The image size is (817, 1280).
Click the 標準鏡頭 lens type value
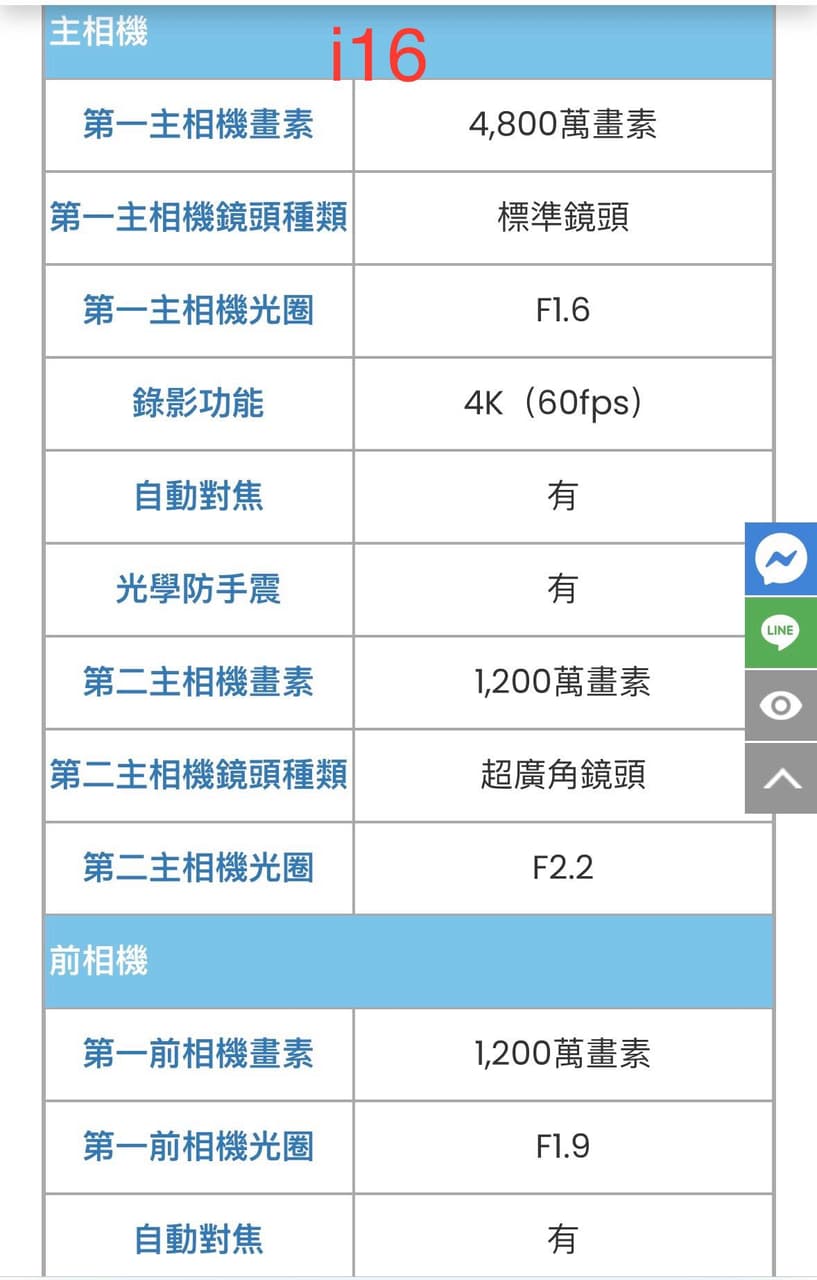[563, 218]
